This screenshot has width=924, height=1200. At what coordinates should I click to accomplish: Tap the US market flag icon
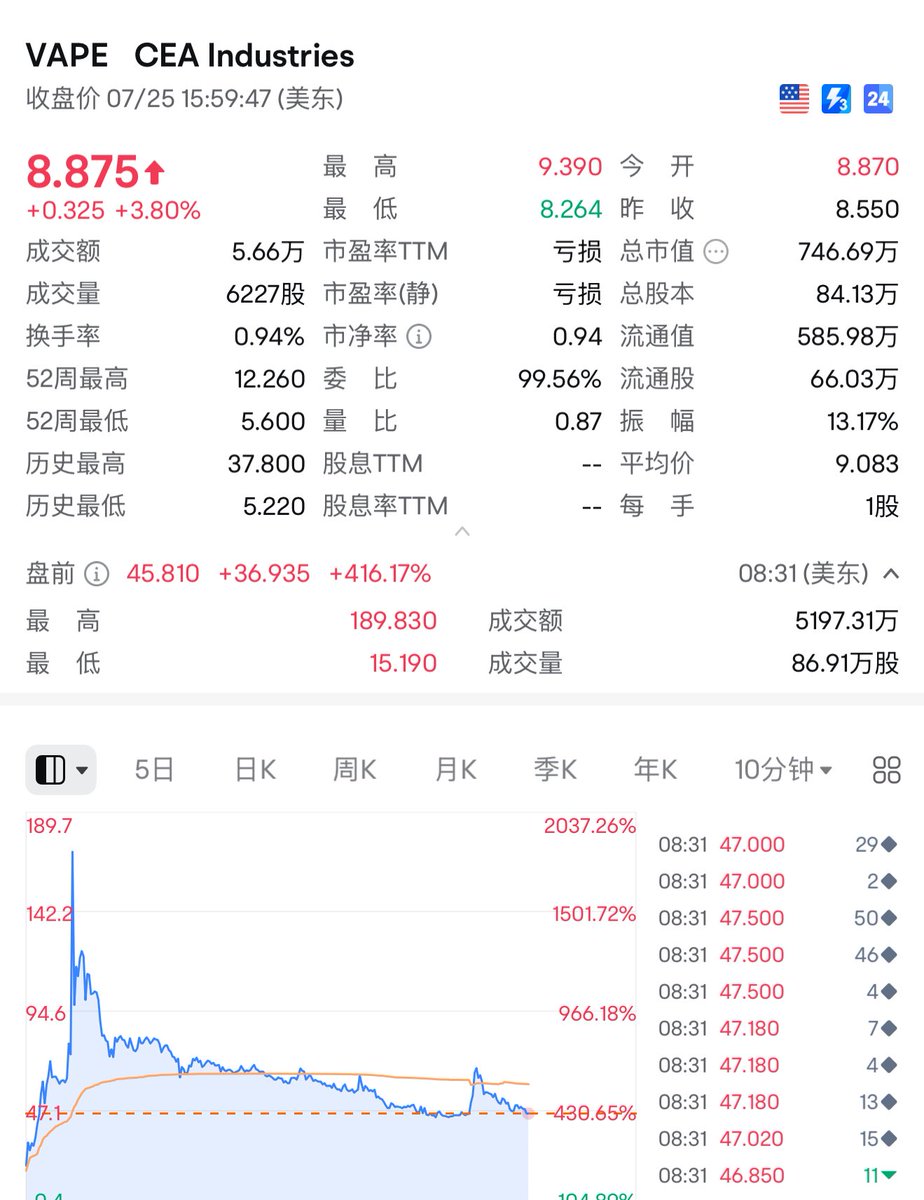click(794, 98)
